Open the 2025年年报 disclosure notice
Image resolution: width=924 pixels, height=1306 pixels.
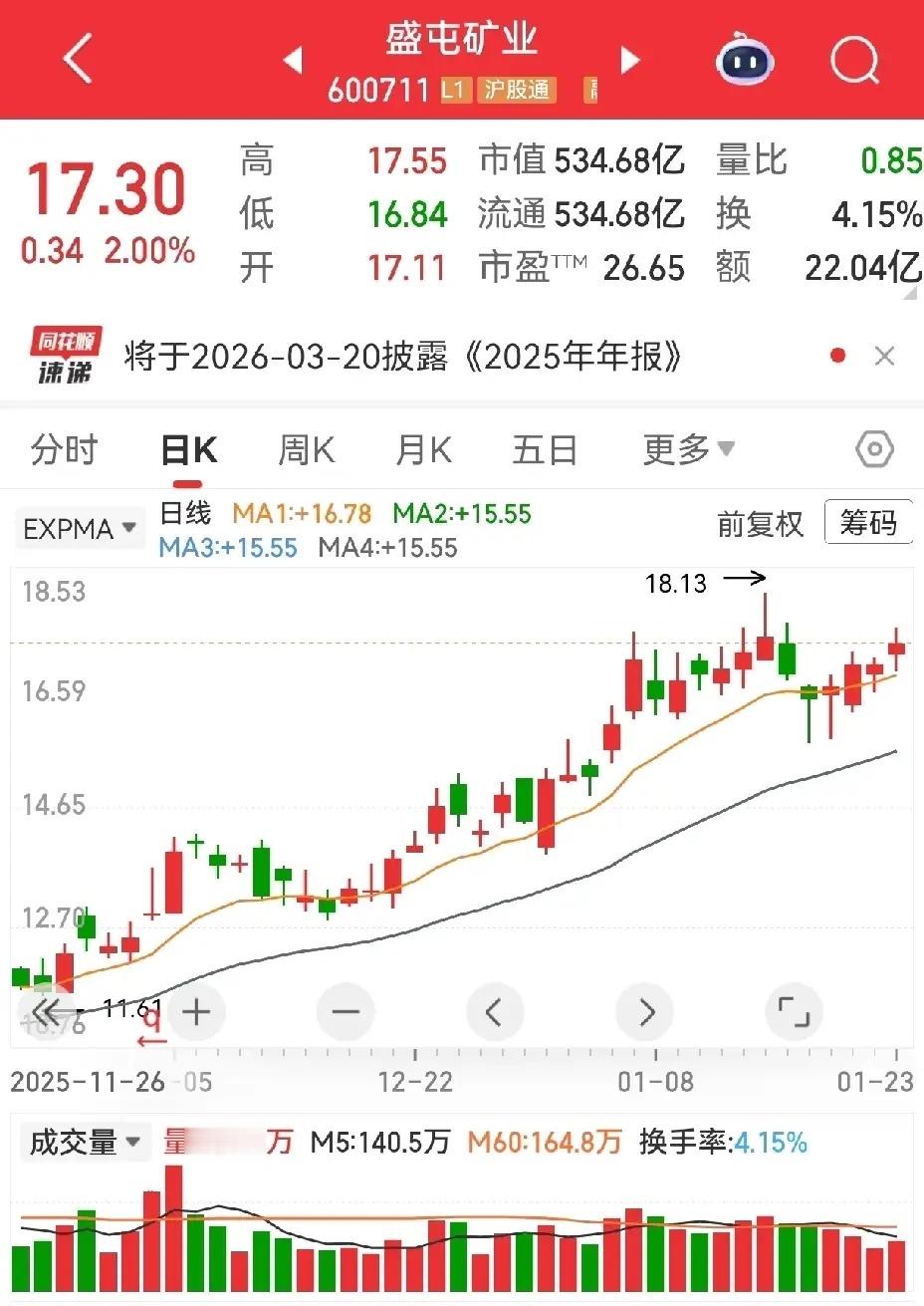tap(403, 357)
